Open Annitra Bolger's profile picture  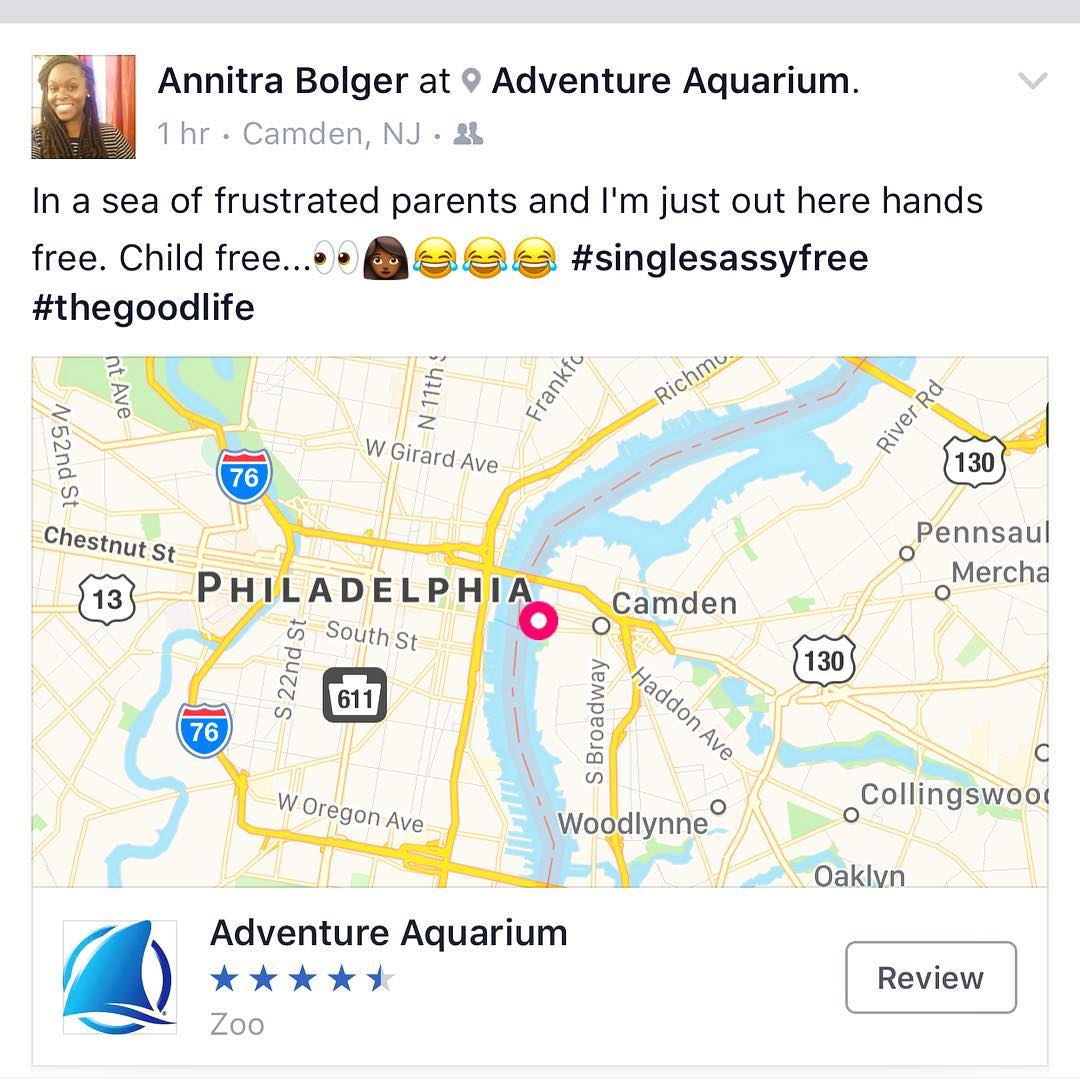84,107
